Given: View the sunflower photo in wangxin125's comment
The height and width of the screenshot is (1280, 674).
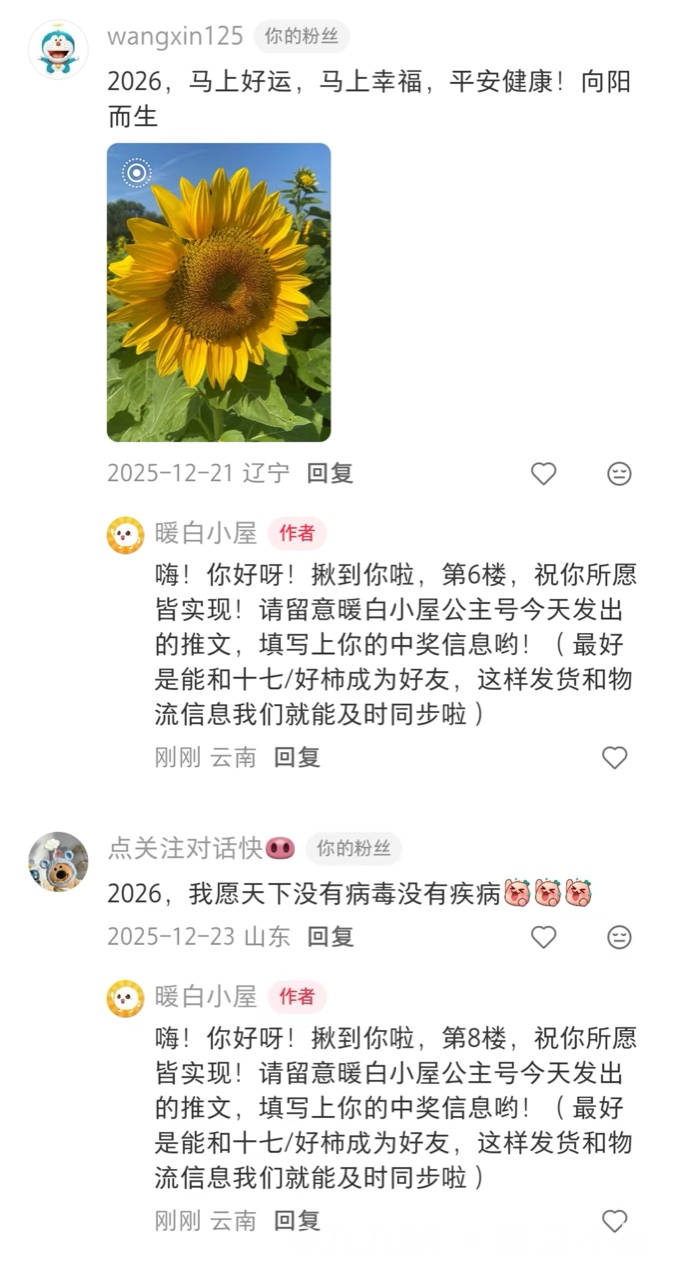Looking at the screenshot, I should click(218, 292).
